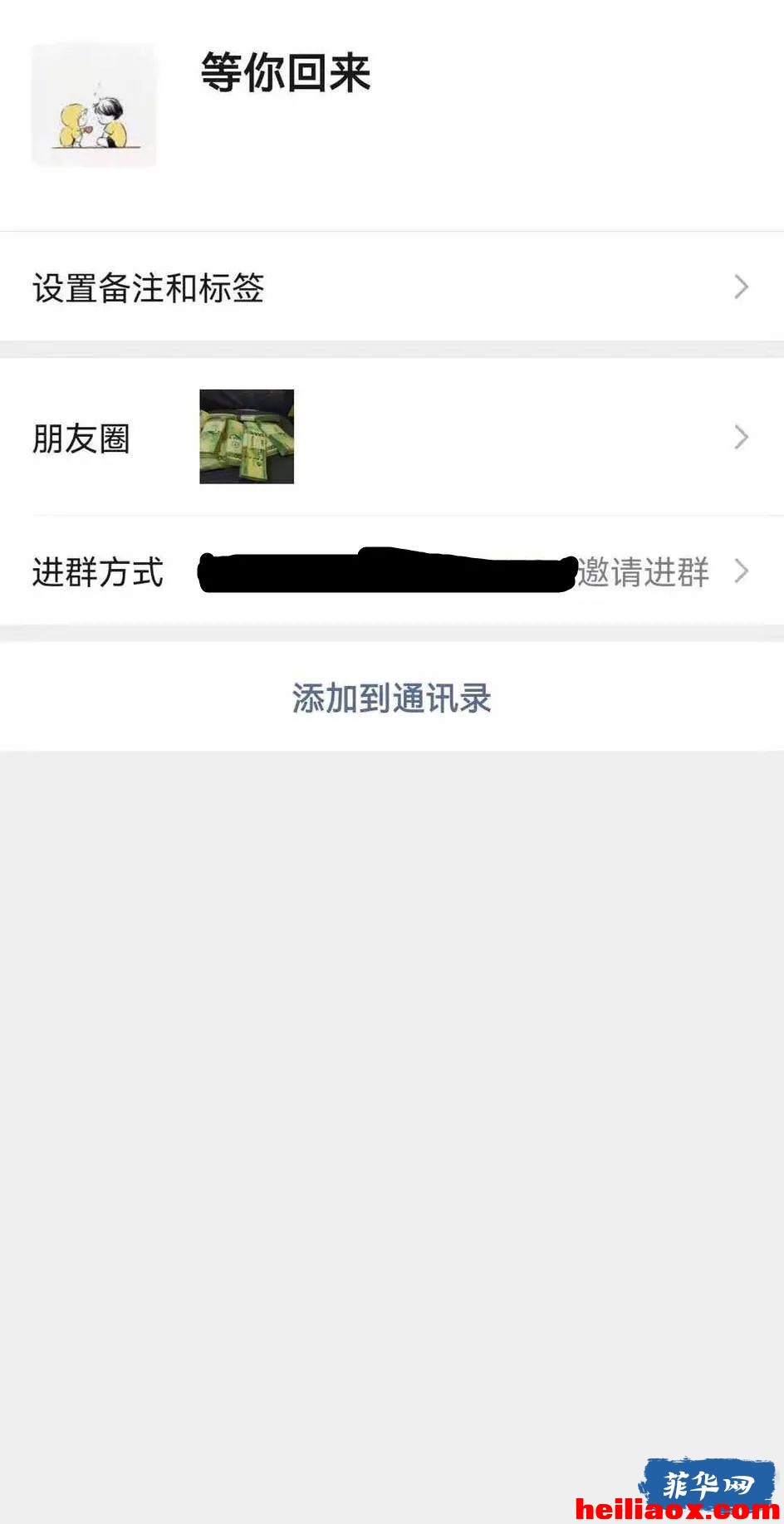Open 设置备注和标签 row

pos(392,287)
